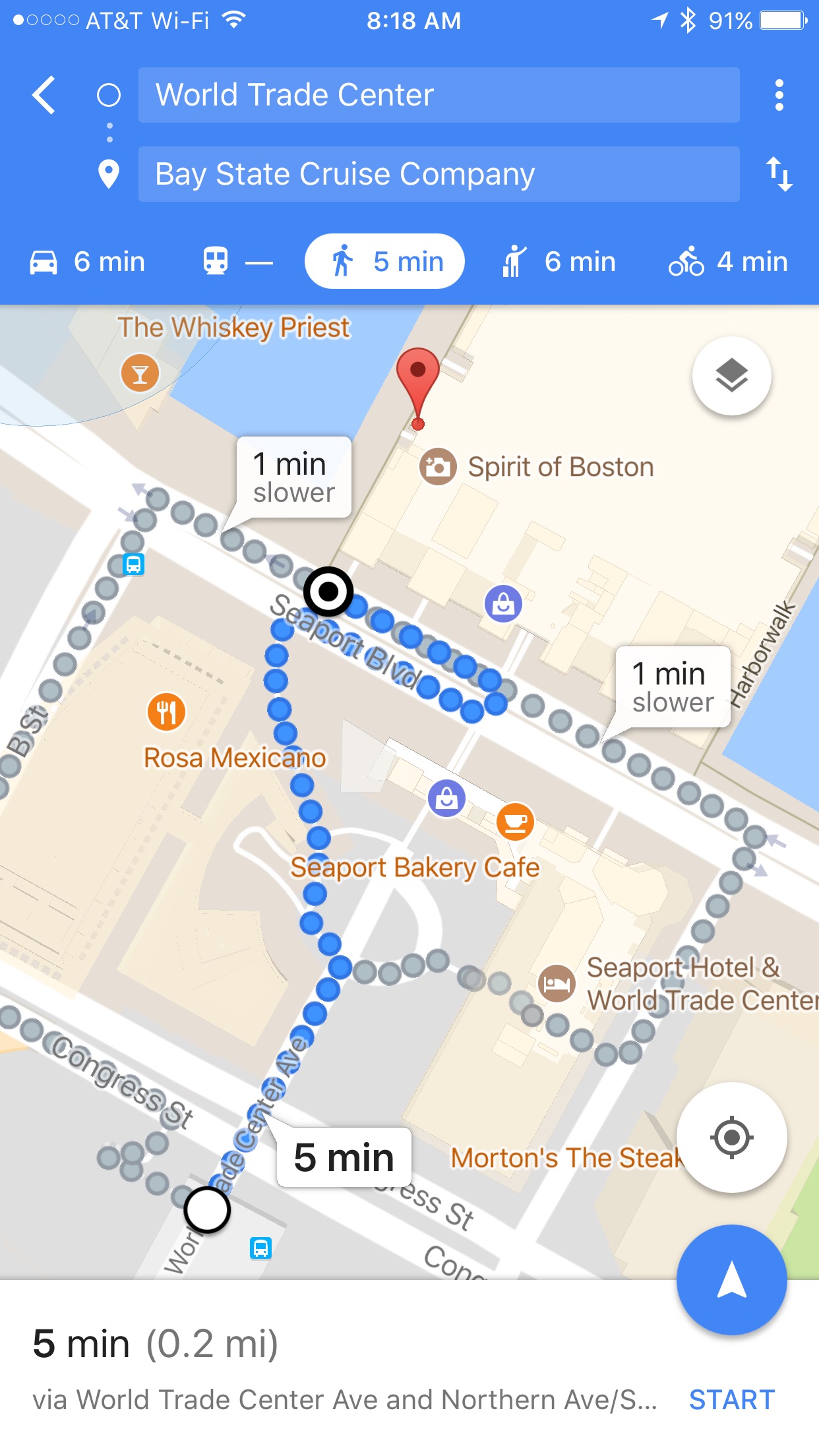Open the overflow menu

tap(779, 95)
